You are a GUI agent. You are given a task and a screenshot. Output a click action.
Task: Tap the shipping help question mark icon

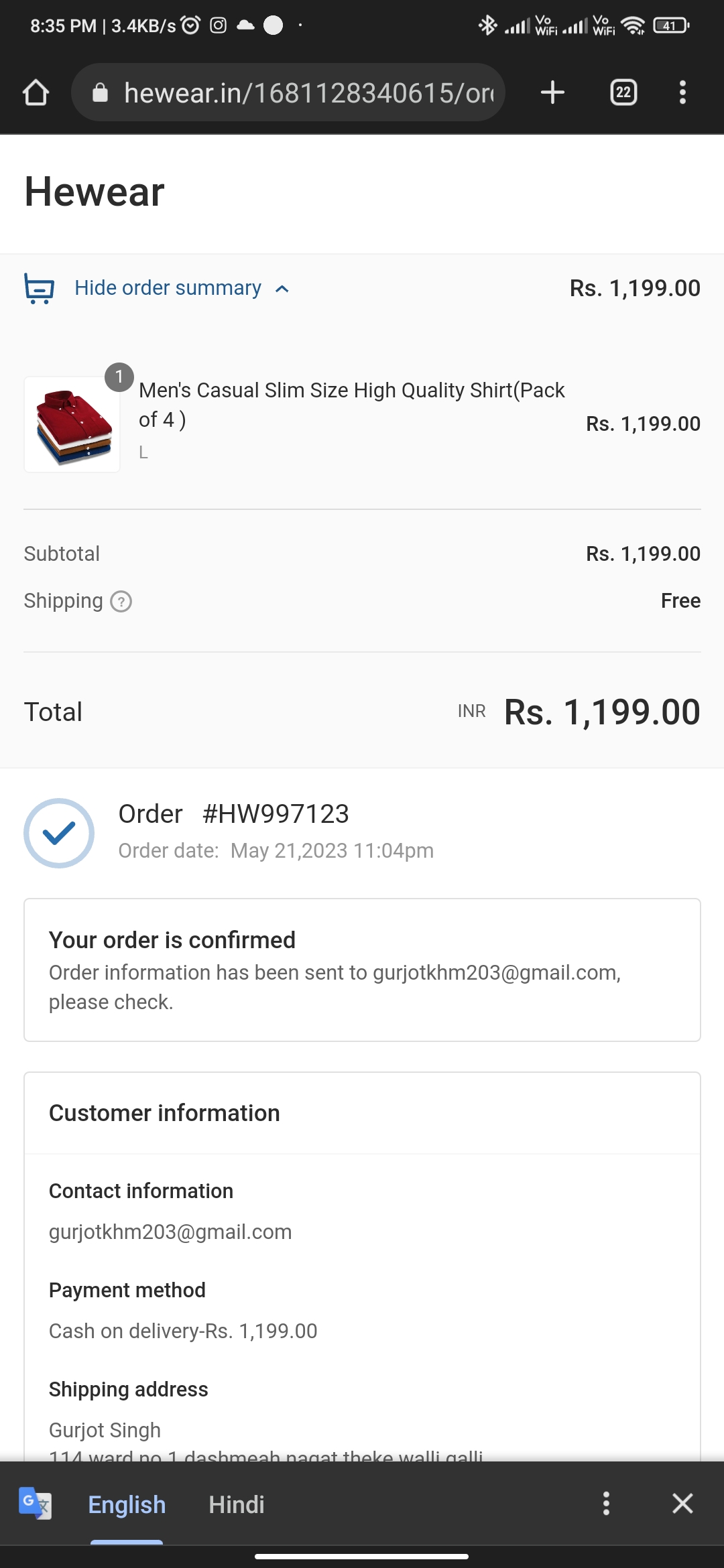(x=121, y=602)
